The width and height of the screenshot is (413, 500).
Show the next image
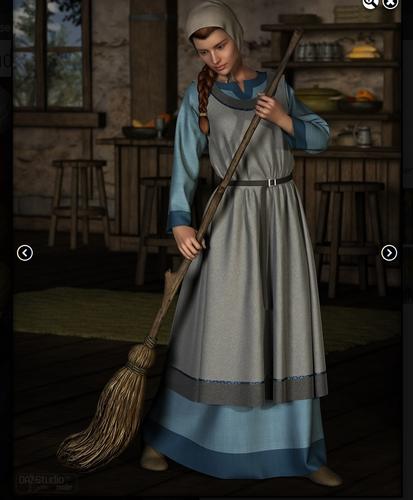pos(389,253)
